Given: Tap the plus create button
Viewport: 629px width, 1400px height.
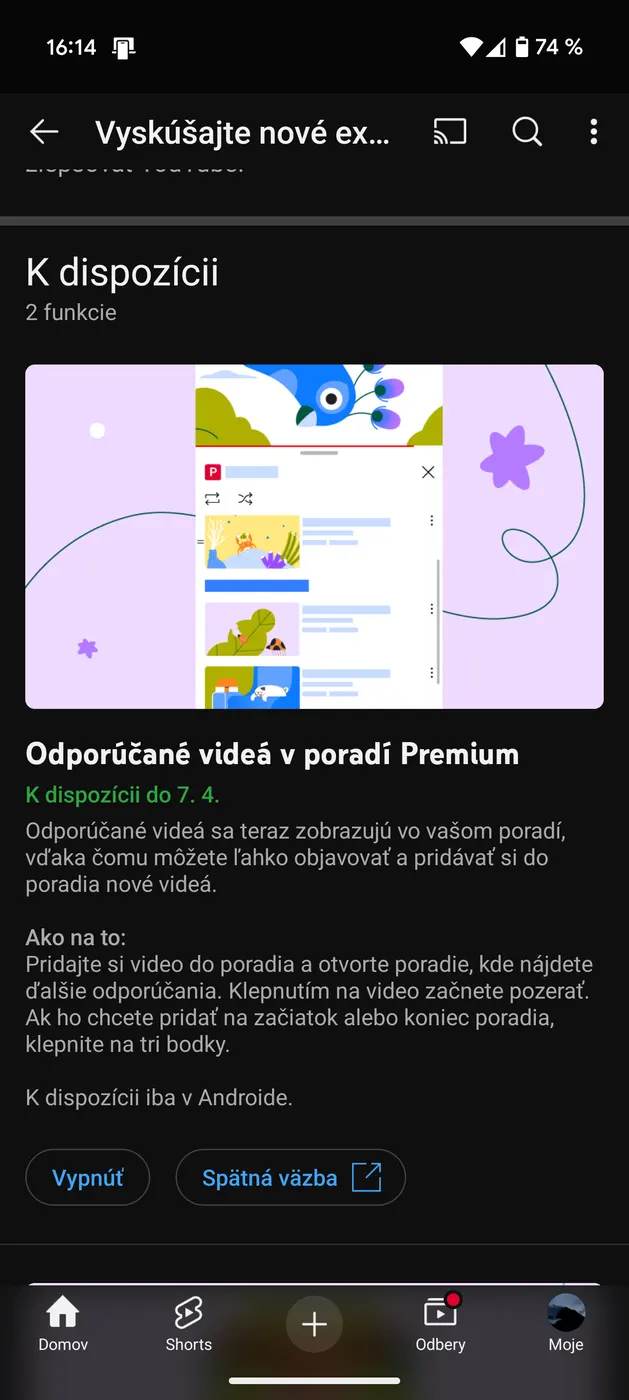Looking at the screenshot, I should pos(314,1324).
